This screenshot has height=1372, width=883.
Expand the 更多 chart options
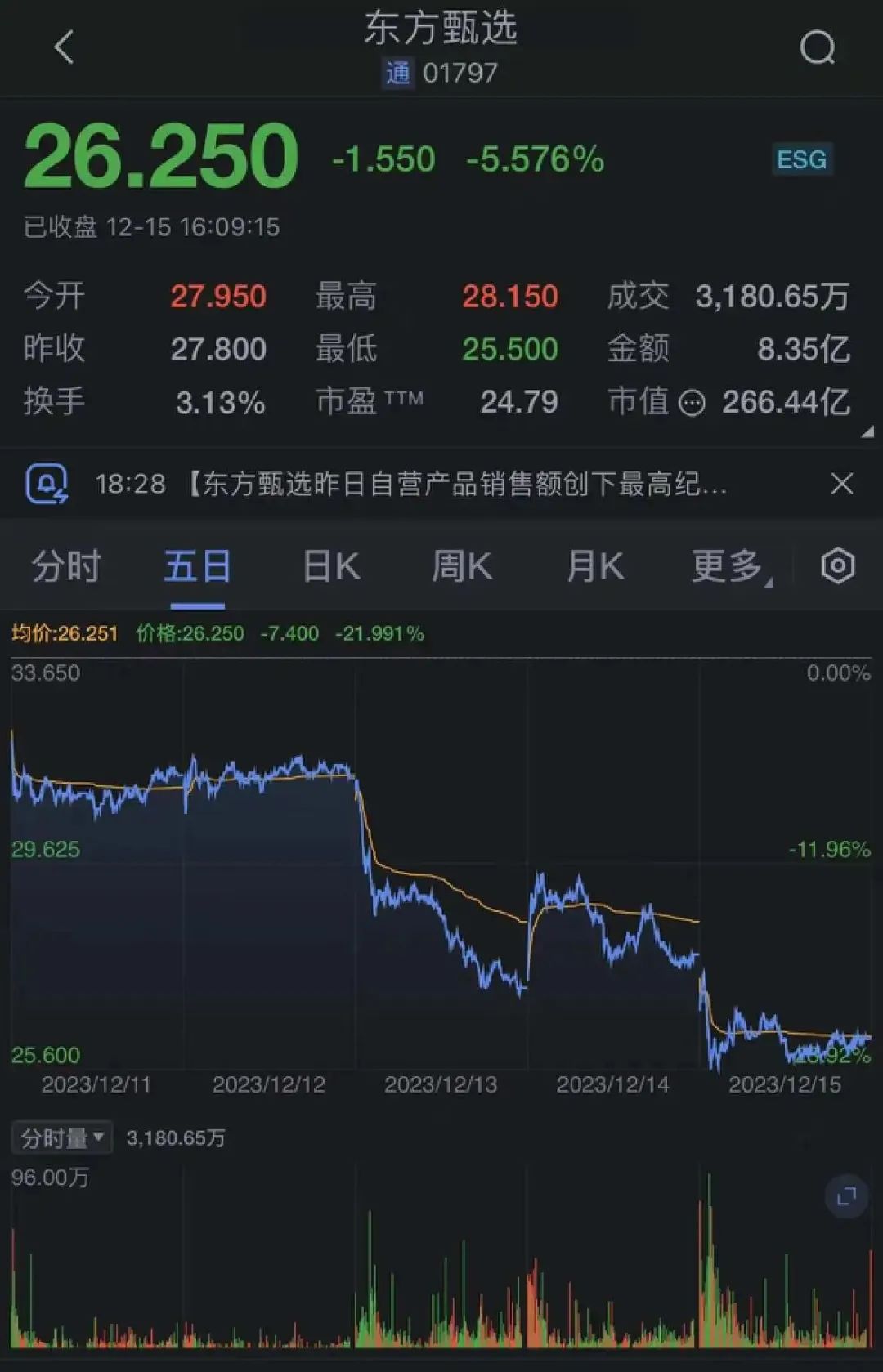[730, 565]
